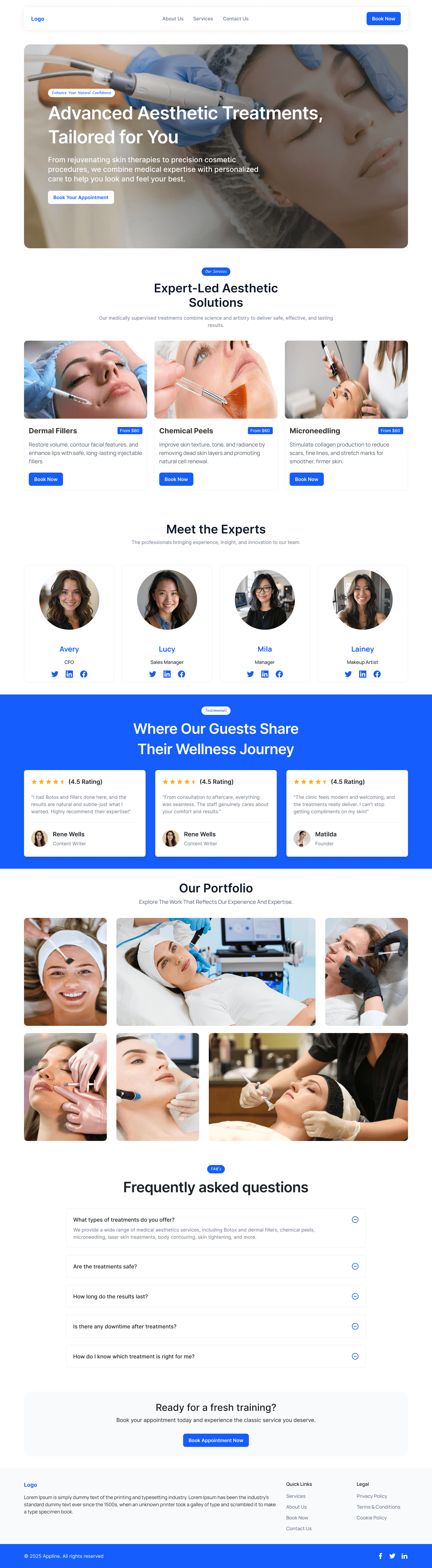Screen dimensions: 432x1568
Task: Open Mila's Facebook profile icon
Action: (x=279, y=674)
